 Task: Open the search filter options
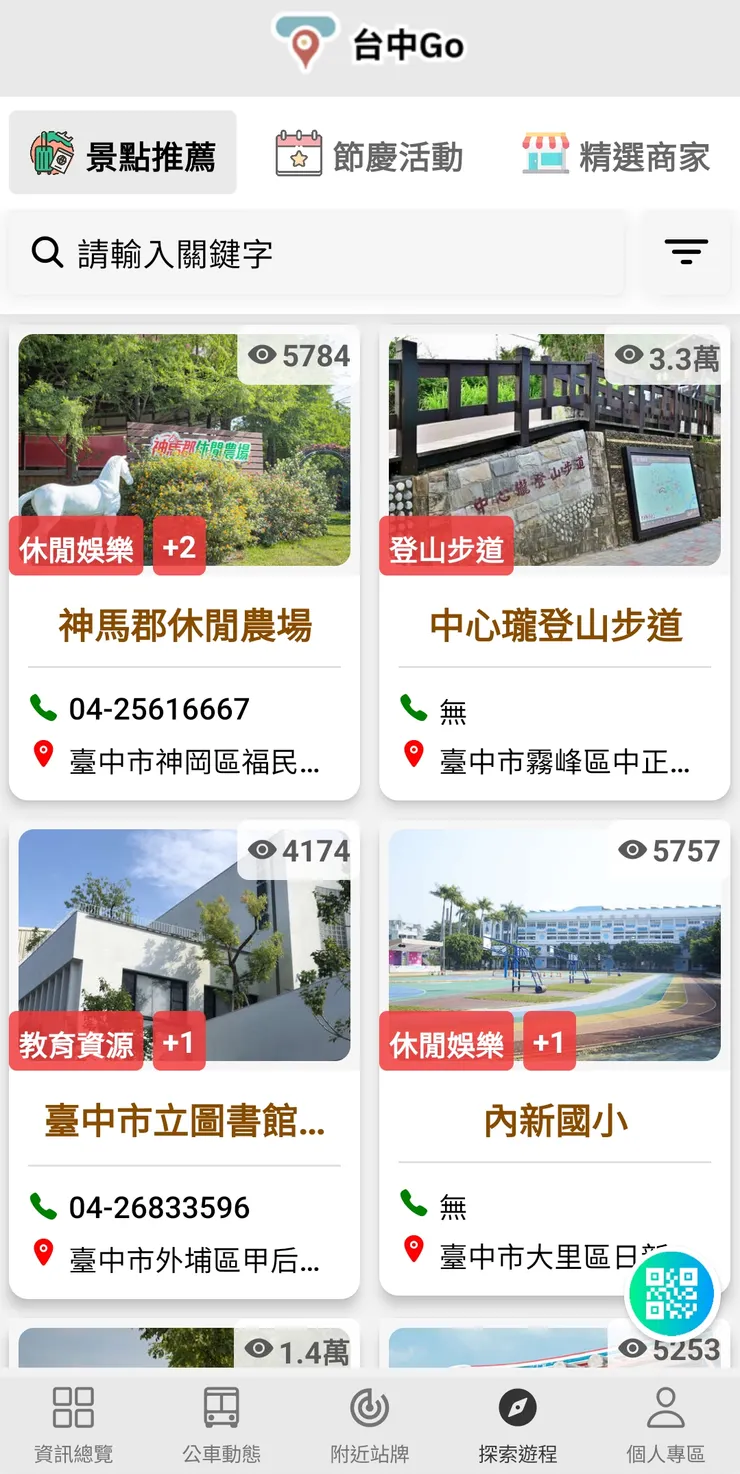685,252
